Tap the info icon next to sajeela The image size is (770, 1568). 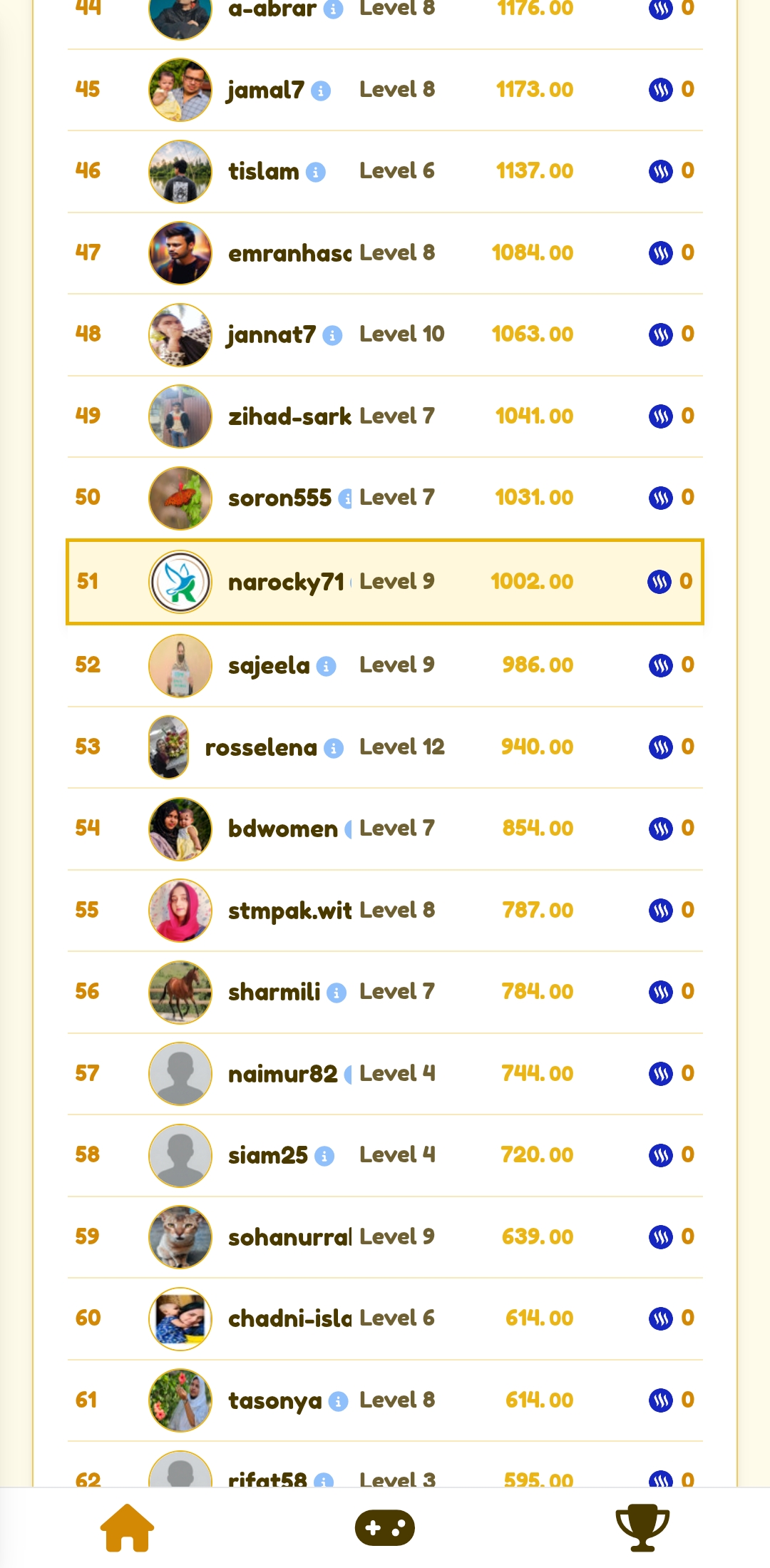point(326,666)
